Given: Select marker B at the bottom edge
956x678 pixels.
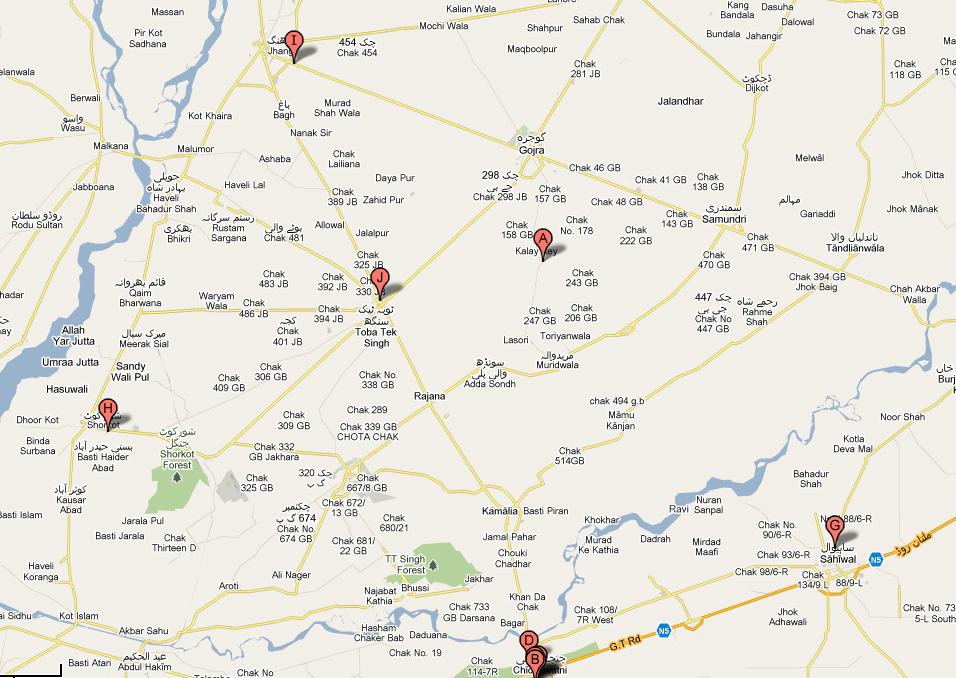Looking at the screenshot, I should point(536,660).
